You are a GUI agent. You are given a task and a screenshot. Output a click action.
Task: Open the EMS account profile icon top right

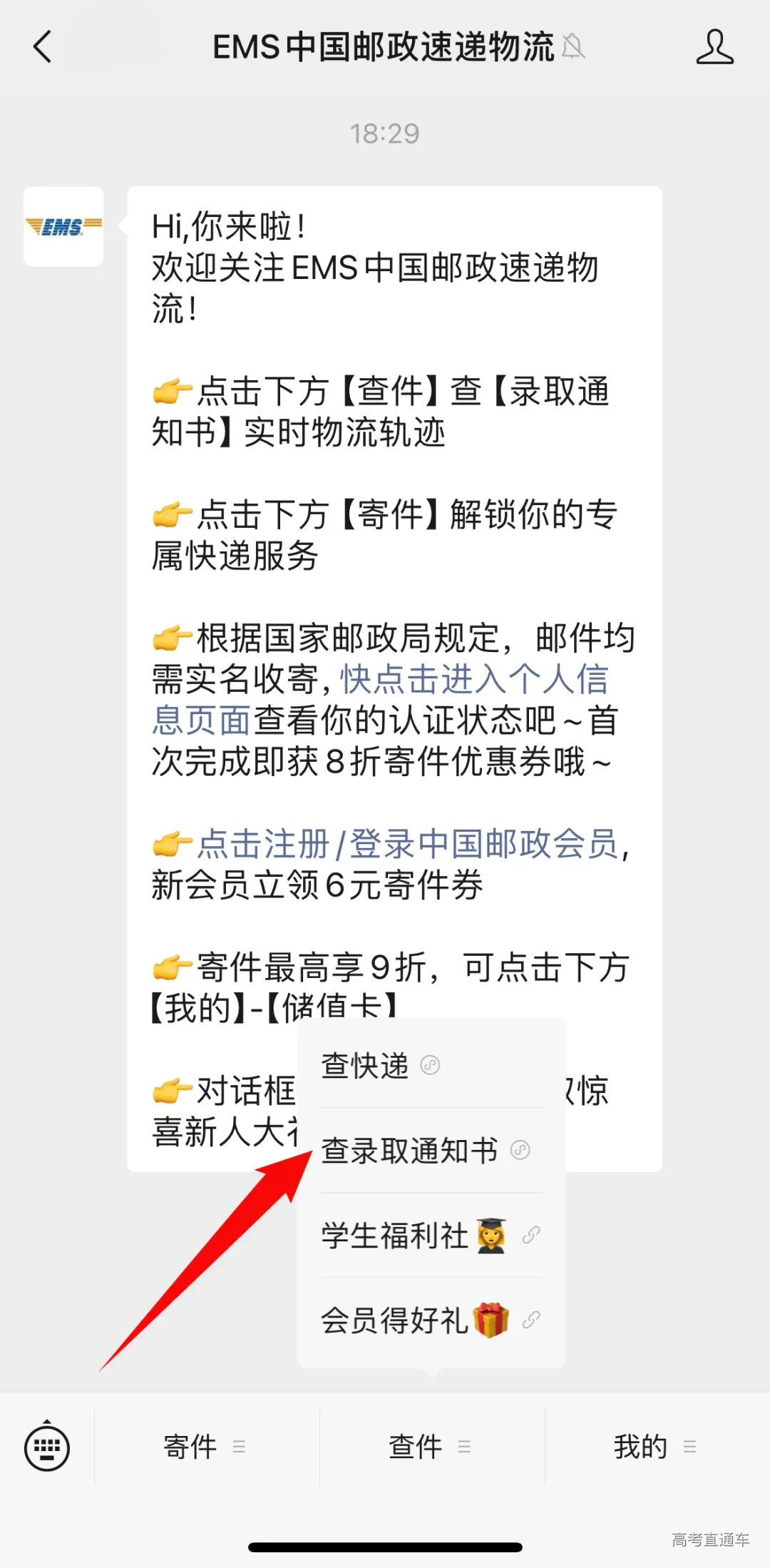(x=715, y=47)
